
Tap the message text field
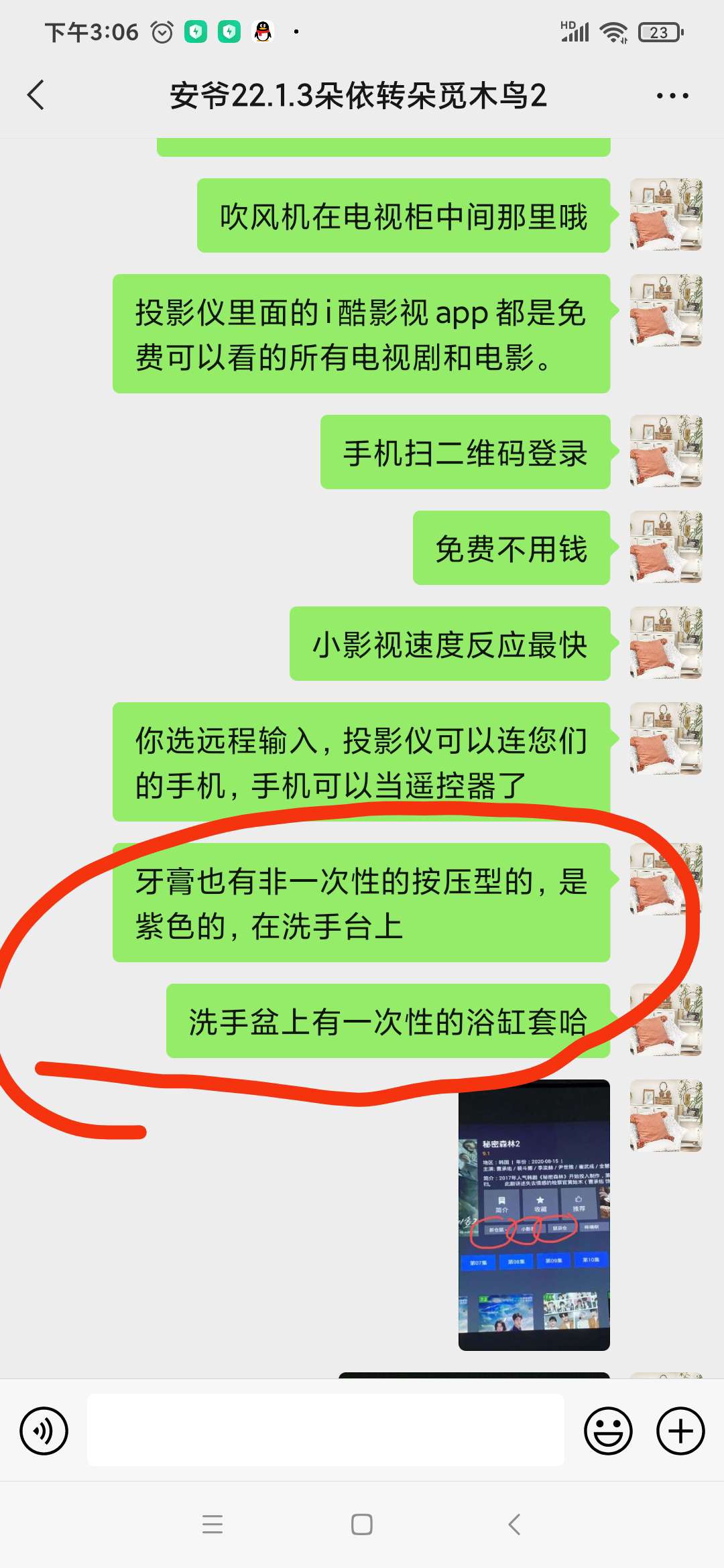point(326,1431)
